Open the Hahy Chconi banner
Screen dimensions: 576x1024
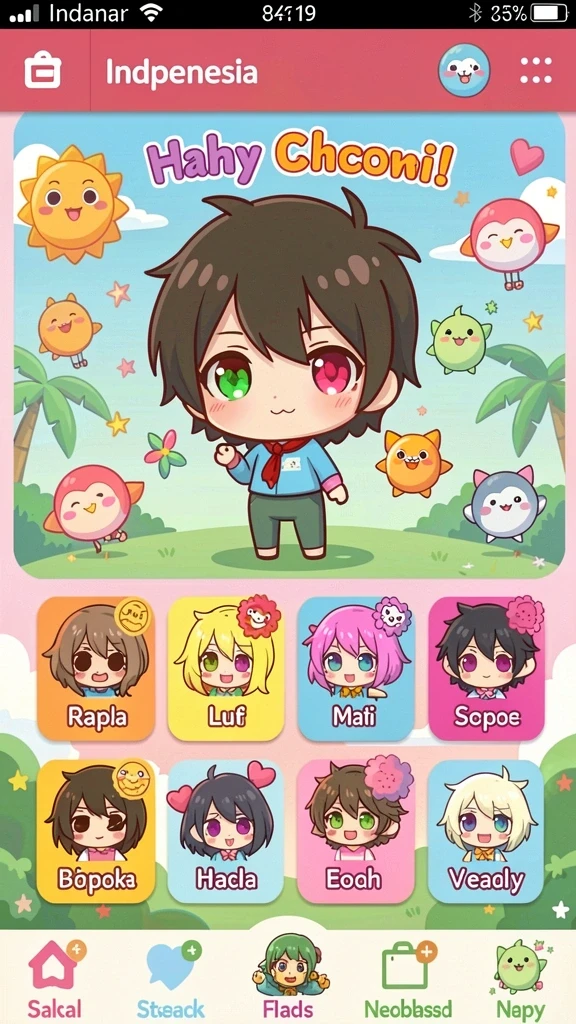pos(289,345)
